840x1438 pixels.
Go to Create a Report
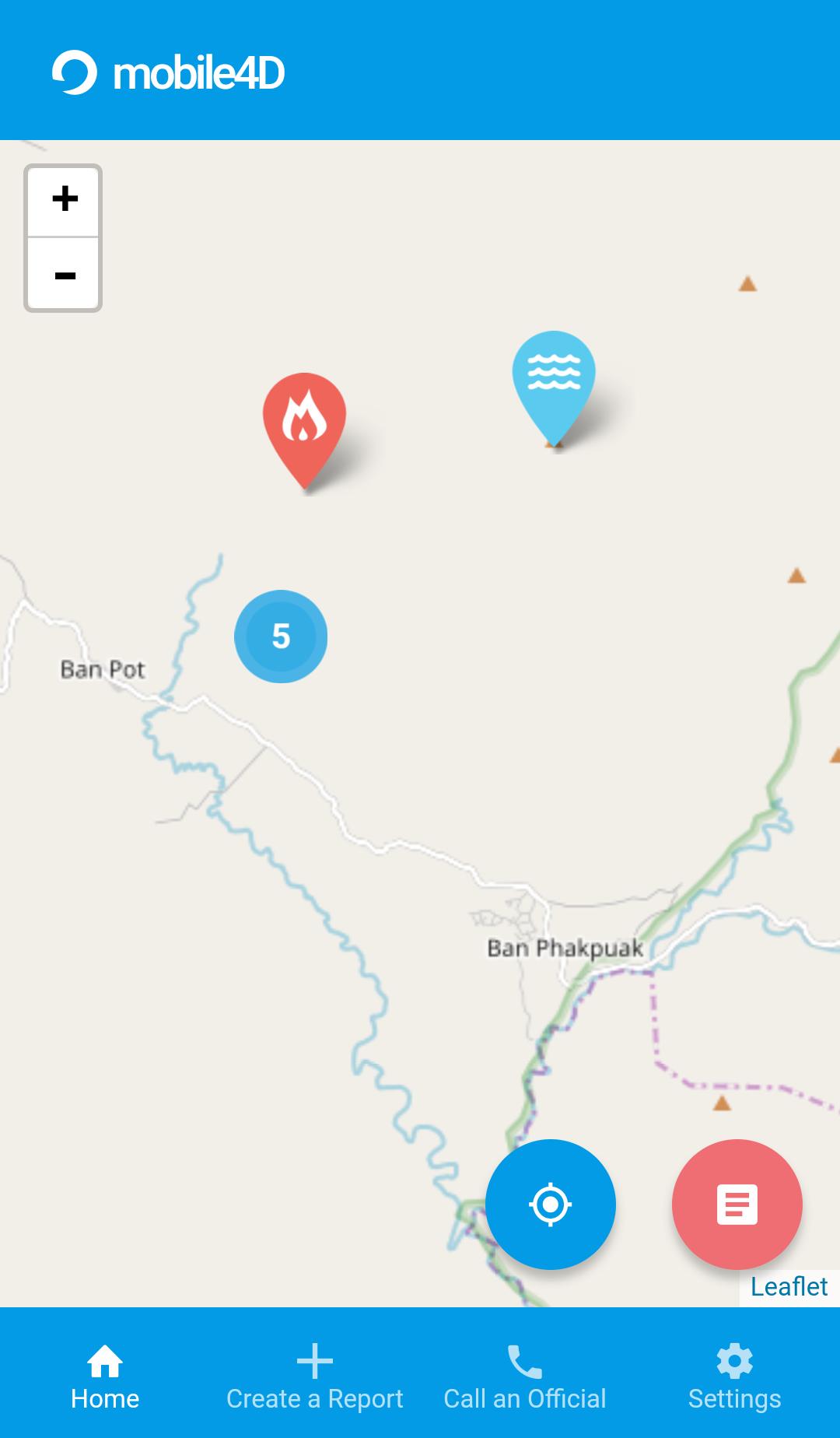(315, 1376)
